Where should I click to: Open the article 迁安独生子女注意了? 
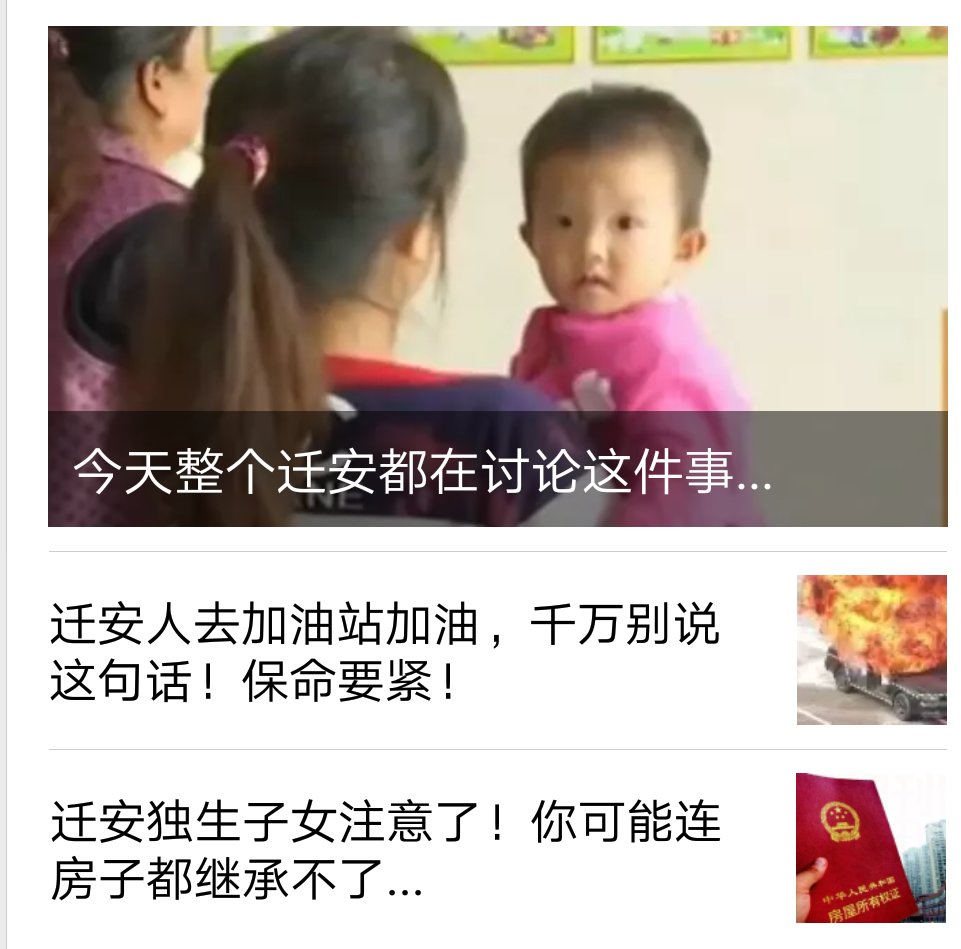click(x=385, y=850)
